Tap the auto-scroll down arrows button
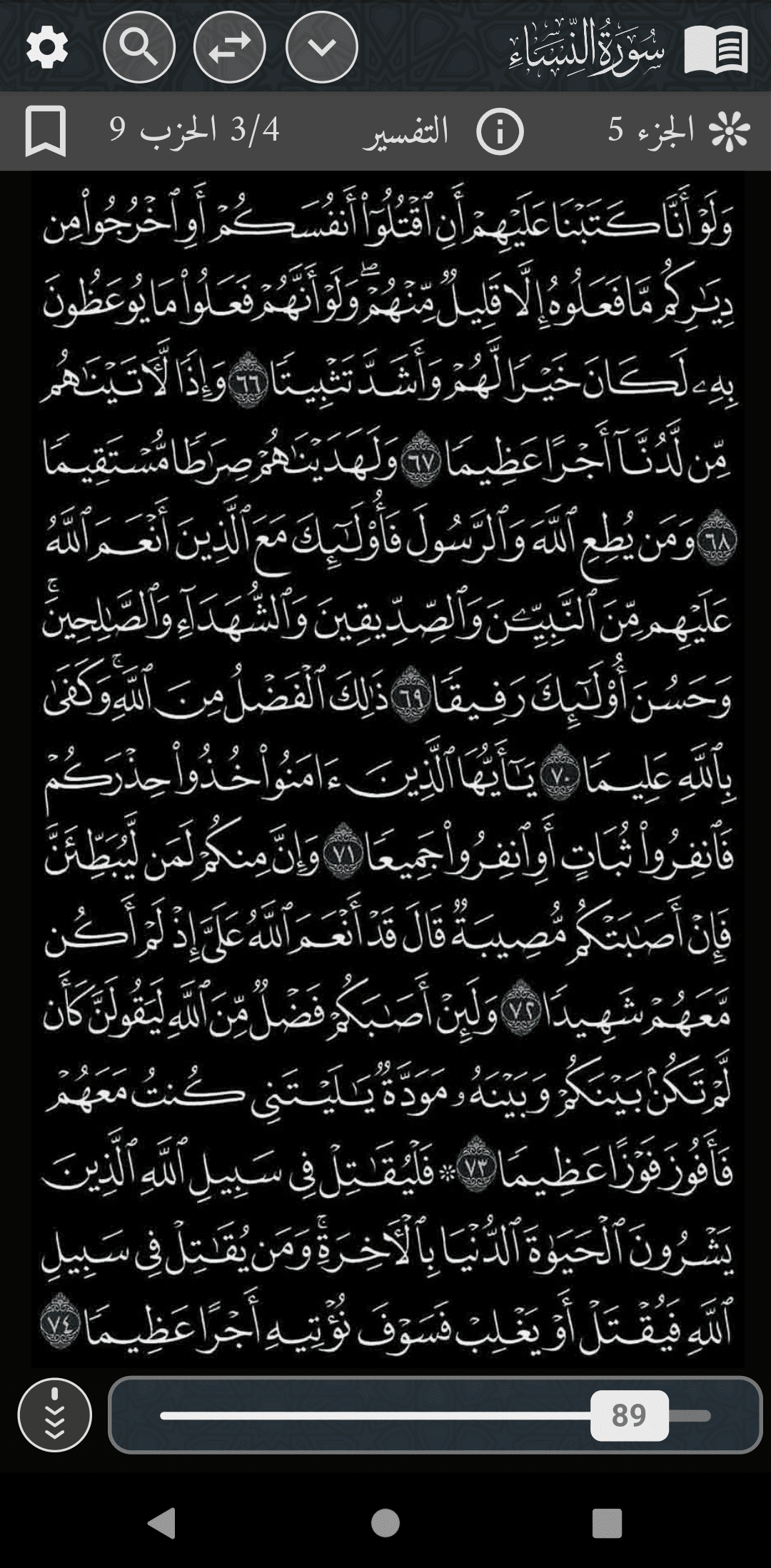Screen dimensions: 771x1568 click(55, 1414)
